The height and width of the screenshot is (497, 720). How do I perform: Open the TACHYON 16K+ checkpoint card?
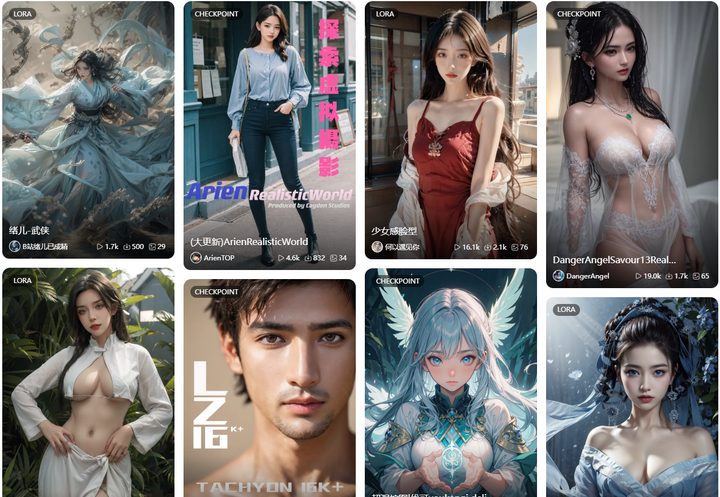point(269,390)
